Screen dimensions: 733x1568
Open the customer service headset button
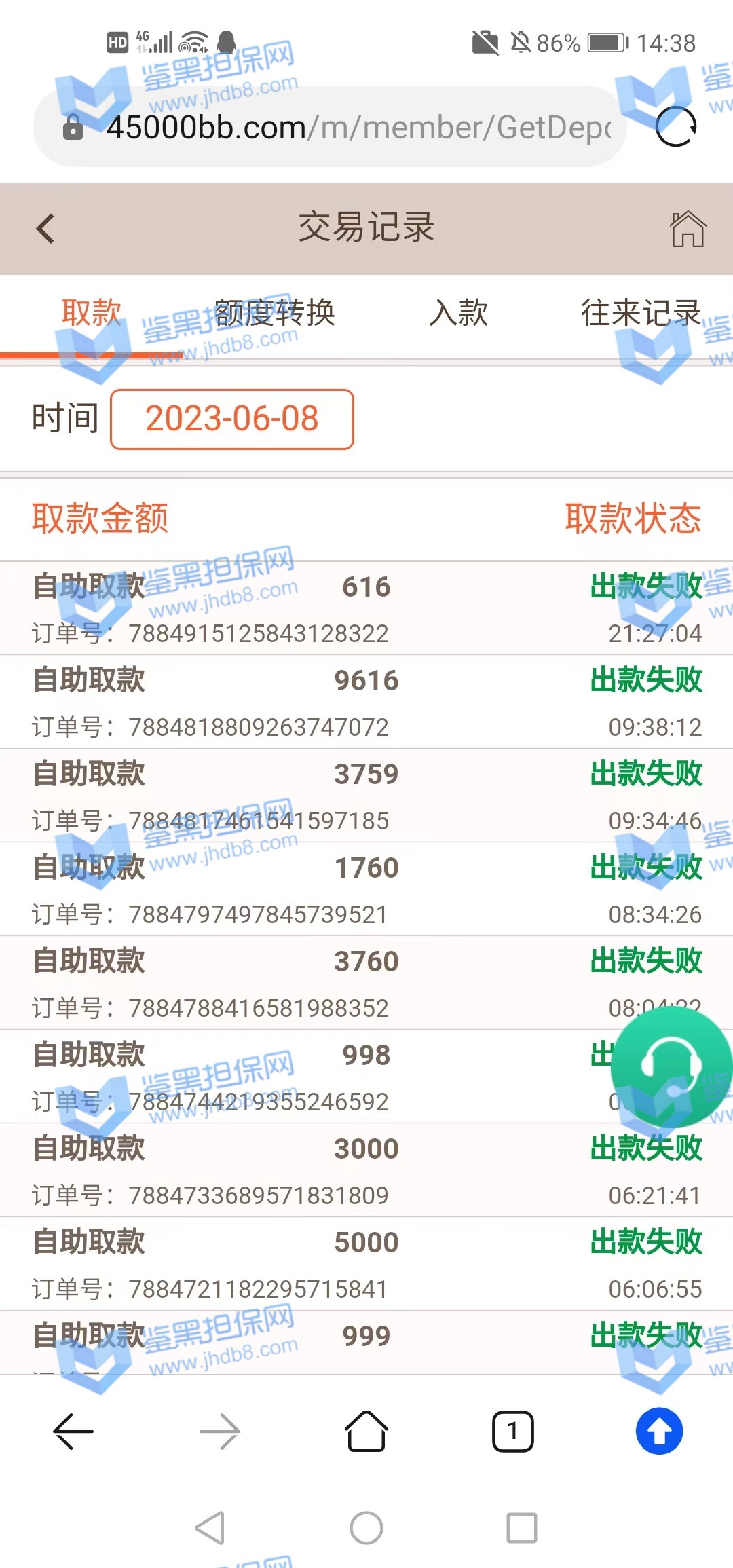click(671, 1067)
